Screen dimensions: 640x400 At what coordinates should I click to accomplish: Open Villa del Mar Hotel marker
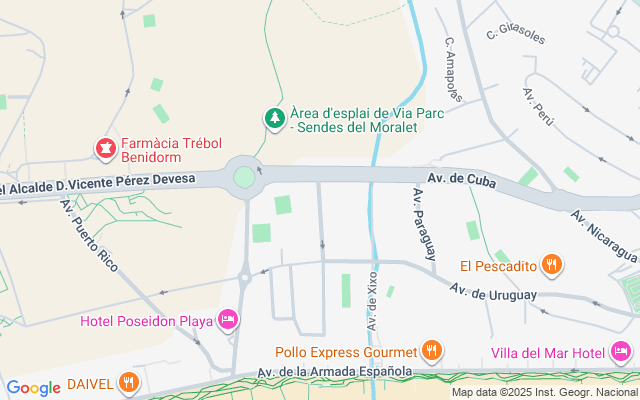pos(621,353)
